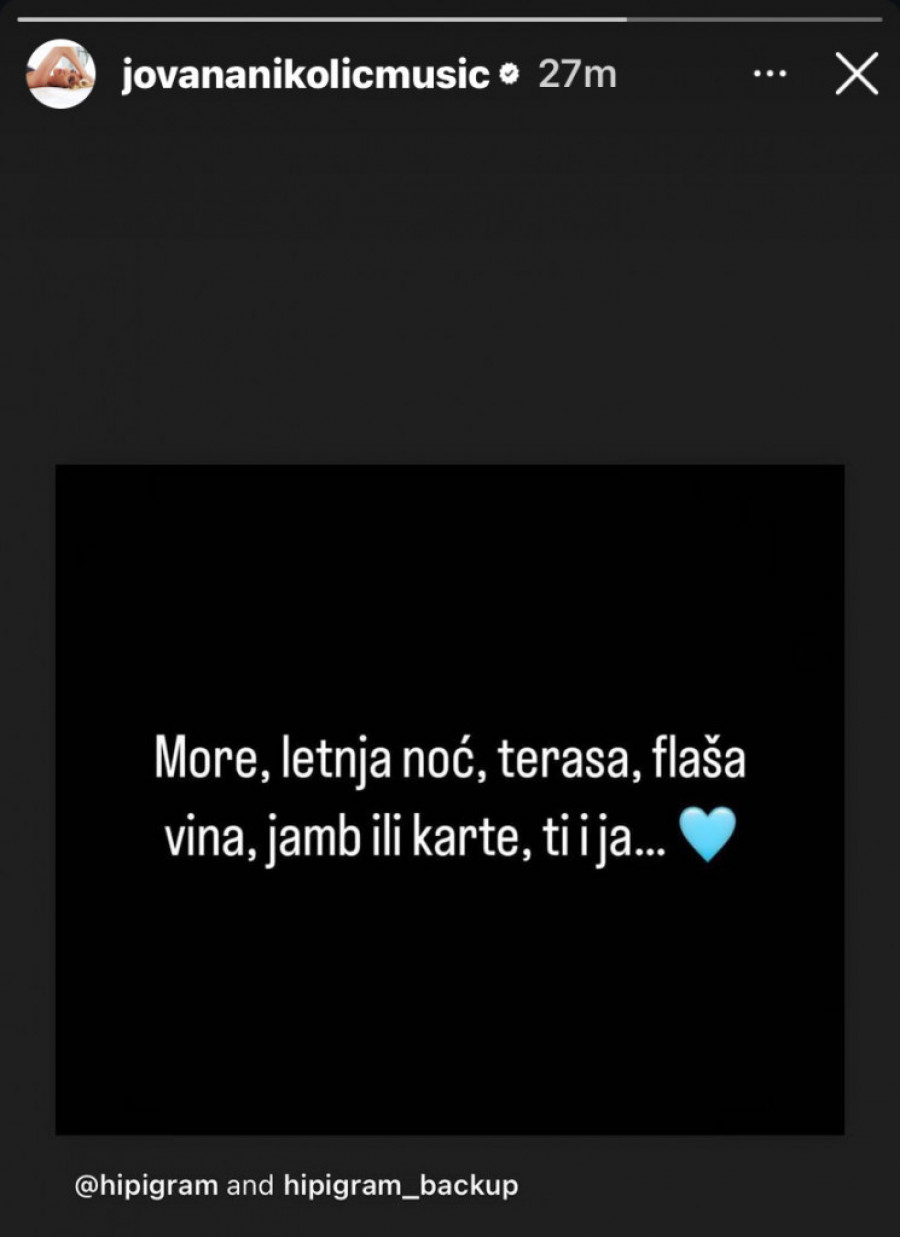
Task: Open the hipigram_backup account mention
Action: pyautogui.click(x=401, y=1186)
